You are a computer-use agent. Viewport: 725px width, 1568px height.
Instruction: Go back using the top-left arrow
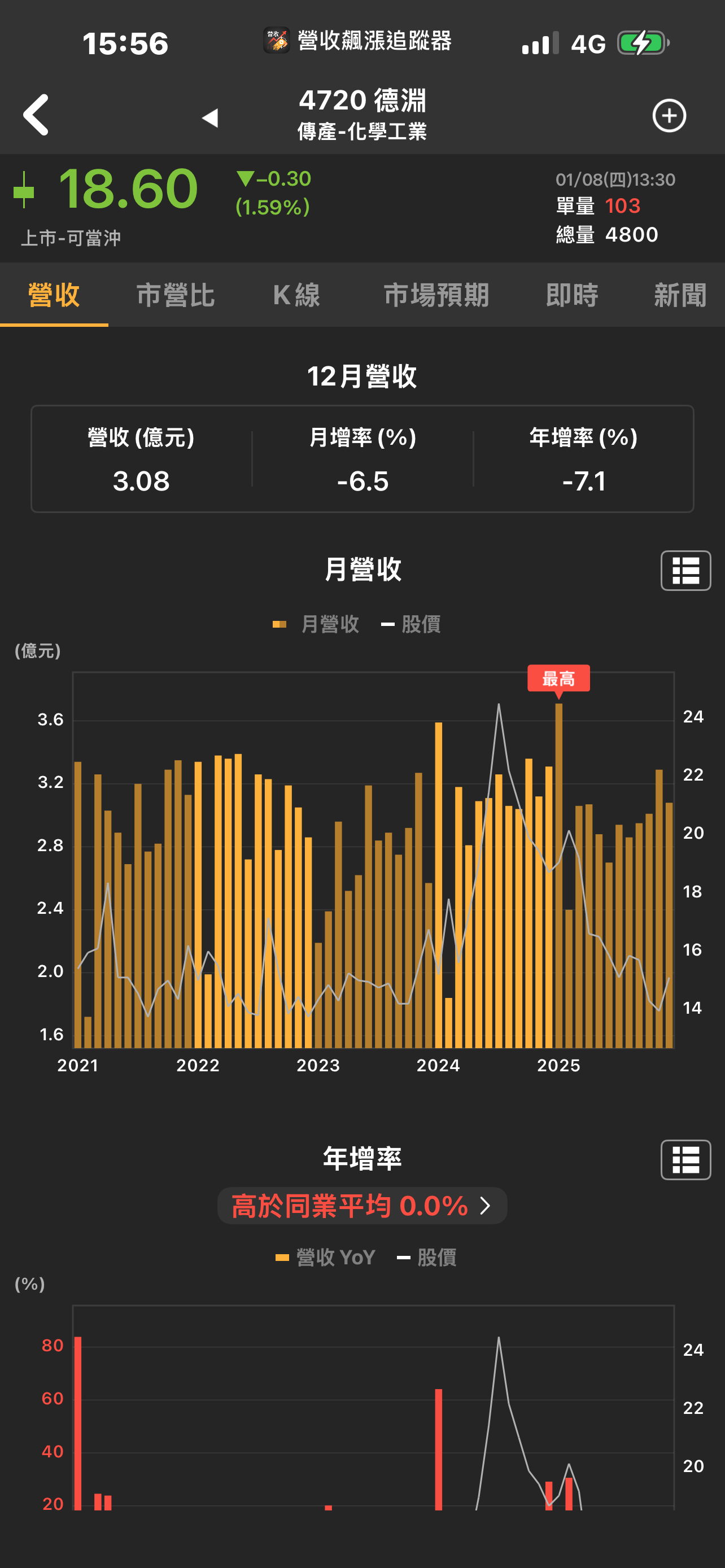pos(36,115)
